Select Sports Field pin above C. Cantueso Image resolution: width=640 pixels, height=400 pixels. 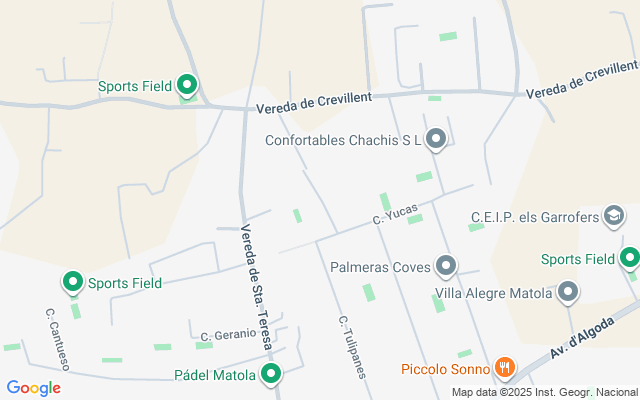73,283
